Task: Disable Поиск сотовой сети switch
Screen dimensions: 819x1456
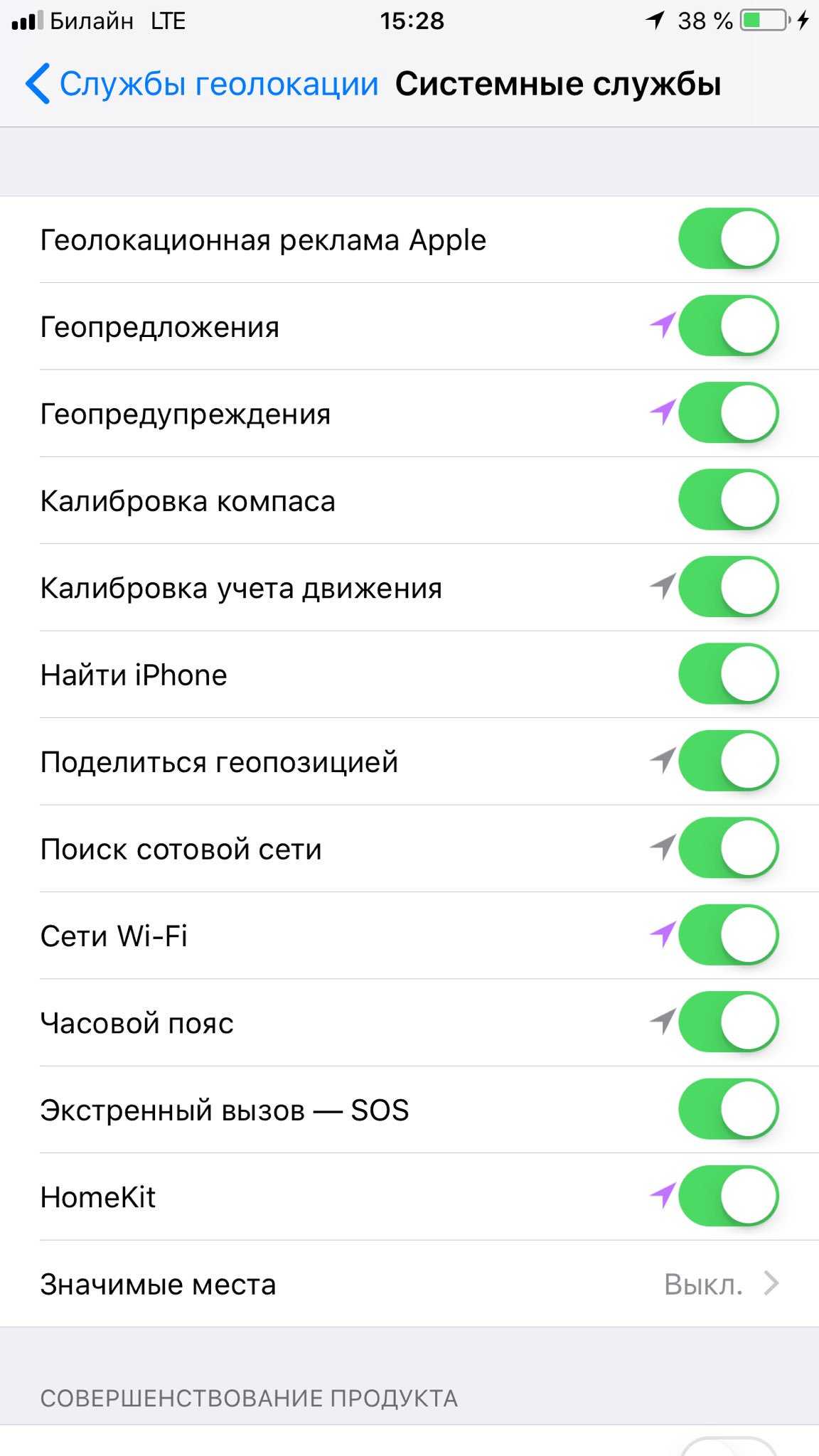Action: coord(728,848)
